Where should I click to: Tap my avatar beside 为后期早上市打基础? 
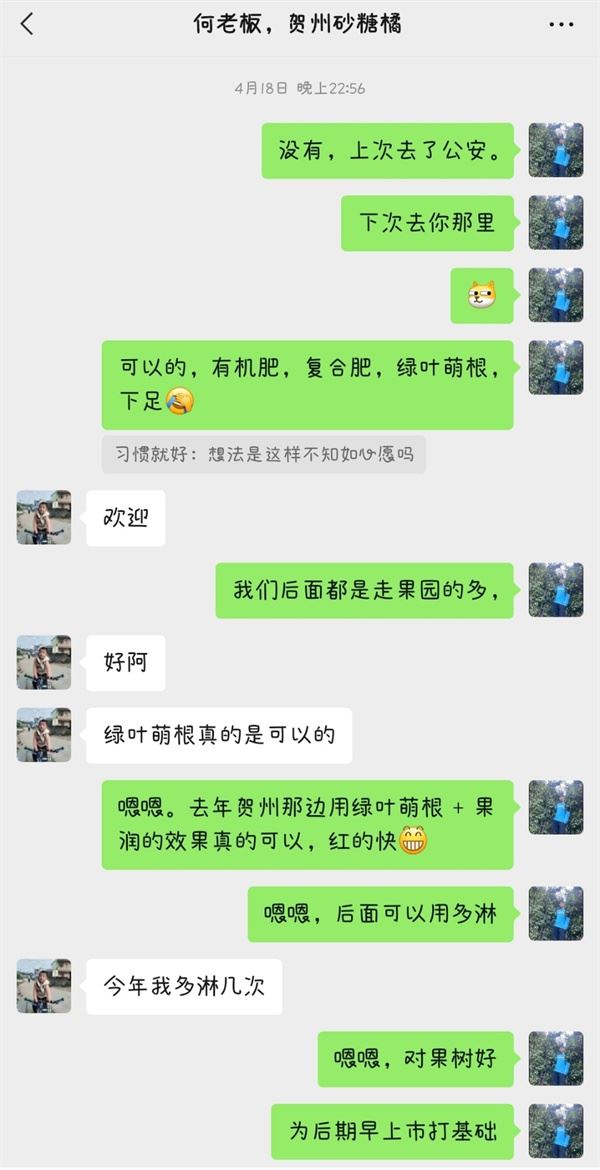point(555,1131)
